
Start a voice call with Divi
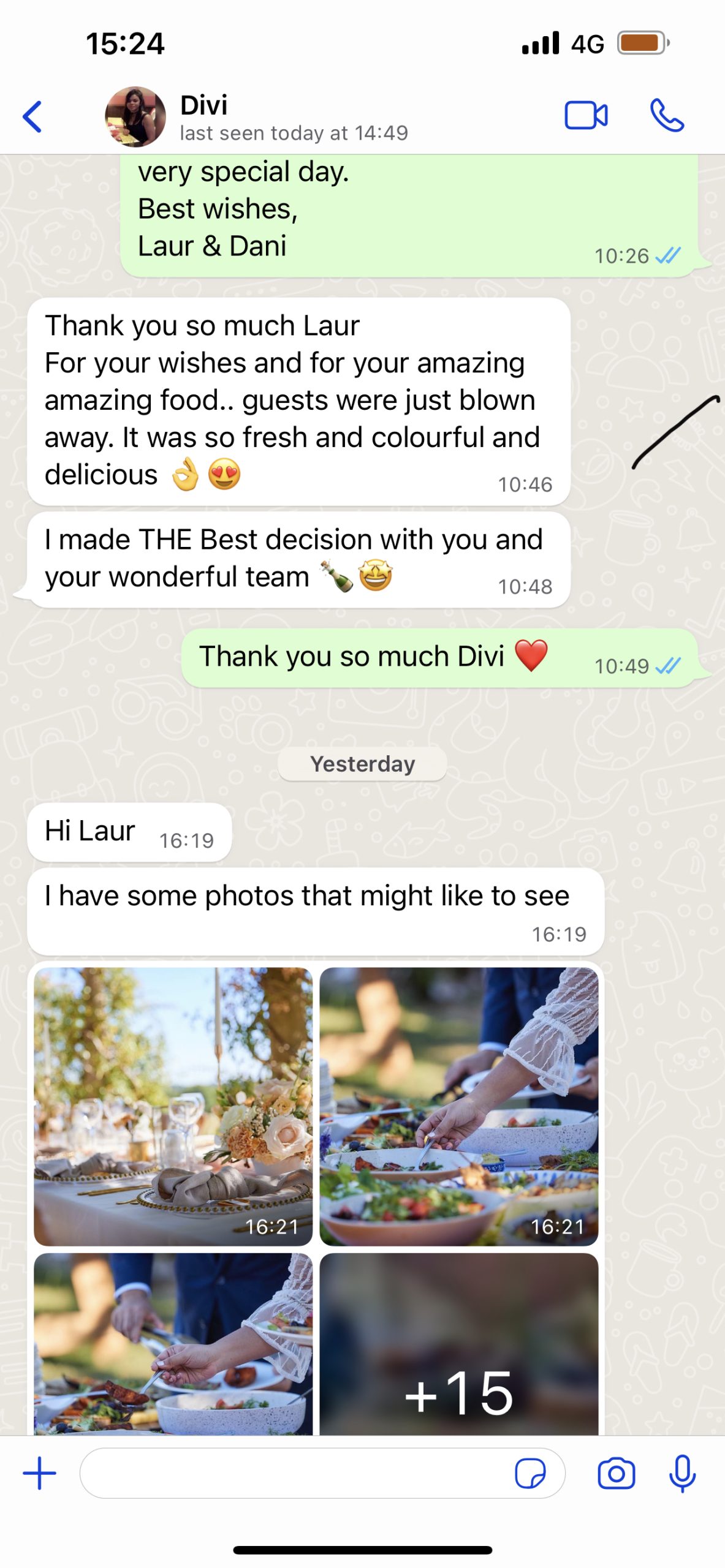coord(667,115)
